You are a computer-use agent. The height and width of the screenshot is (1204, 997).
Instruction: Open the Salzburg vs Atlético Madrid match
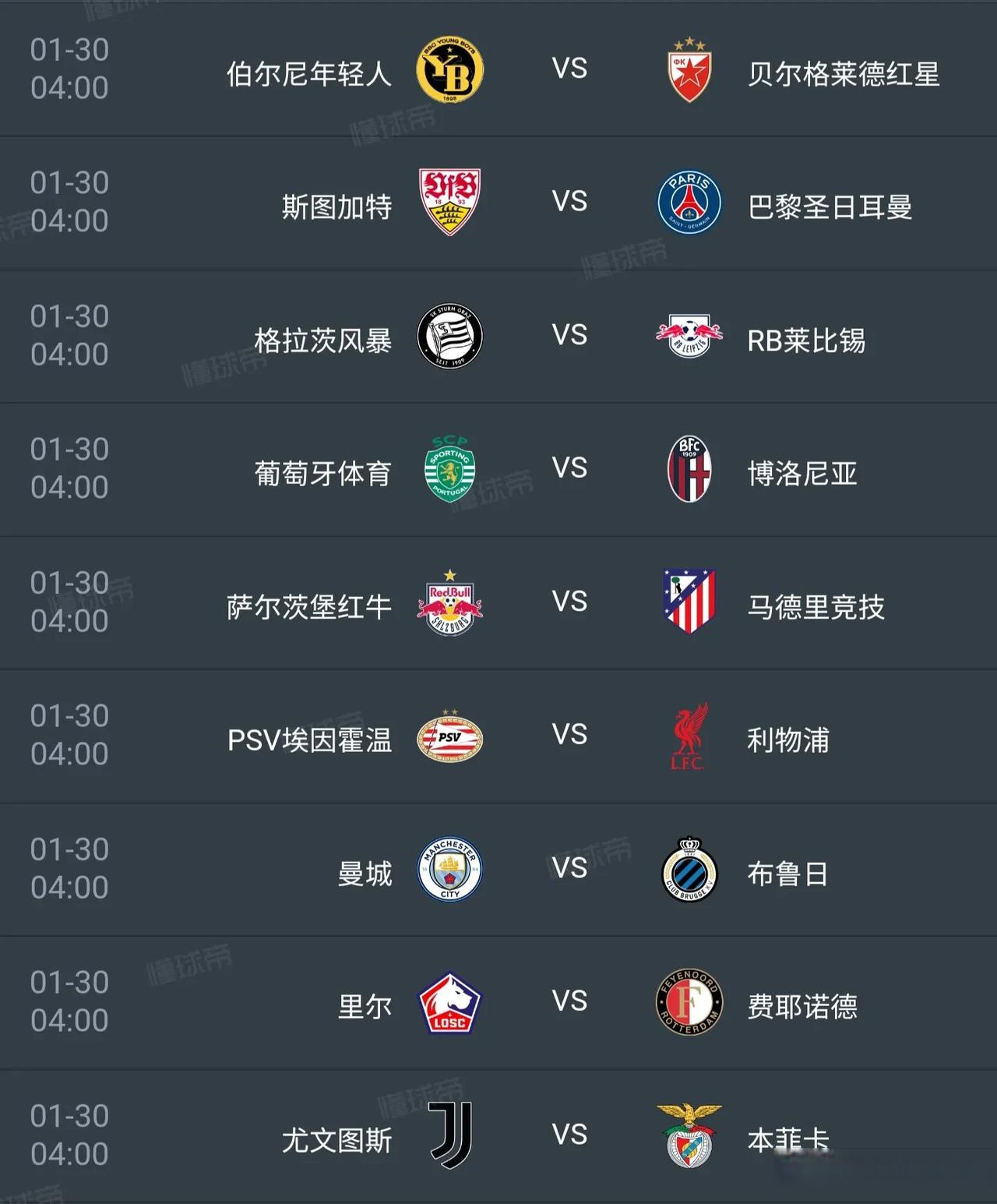click(569, 602)
